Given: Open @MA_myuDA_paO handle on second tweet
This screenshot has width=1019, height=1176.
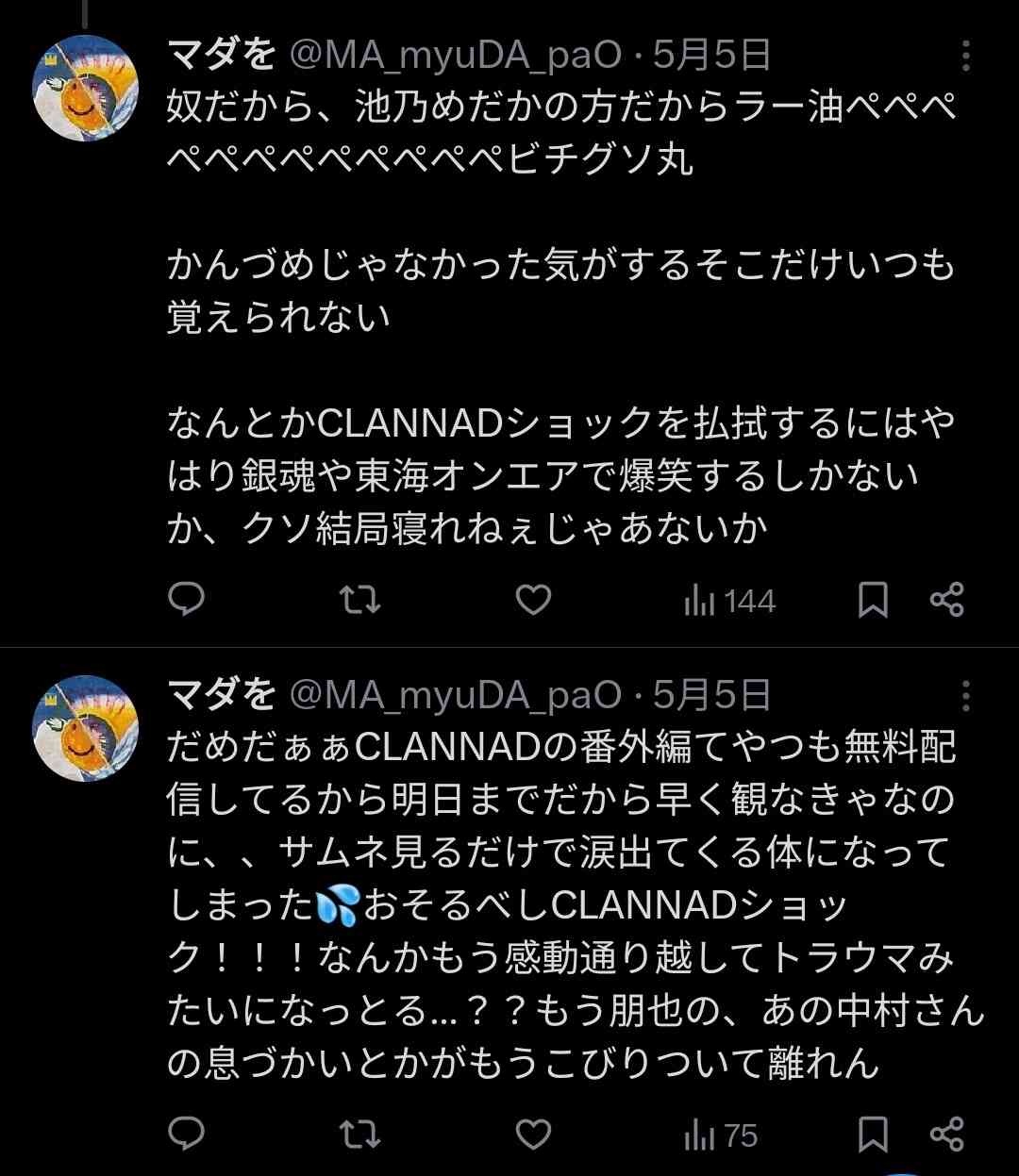Looking at the screenshot, I should point(455,696).
